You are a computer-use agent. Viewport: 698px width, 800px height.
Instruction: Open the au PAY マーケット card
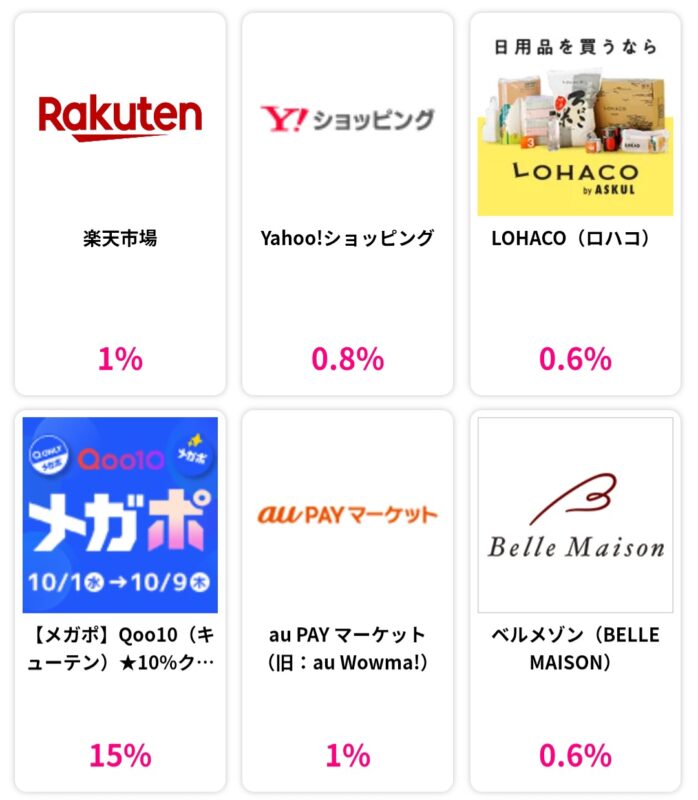[x=347, y=598]
